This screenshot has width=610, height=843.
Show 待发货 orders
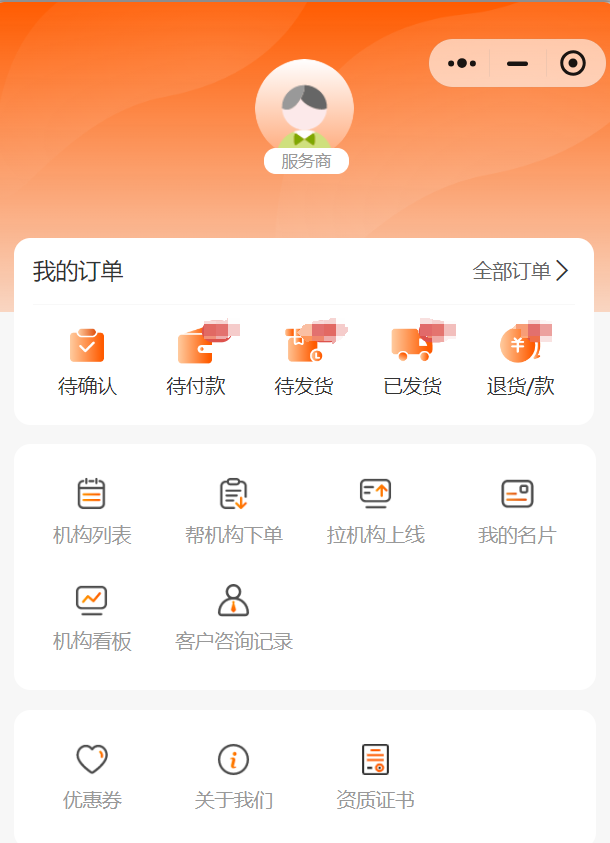304,362
